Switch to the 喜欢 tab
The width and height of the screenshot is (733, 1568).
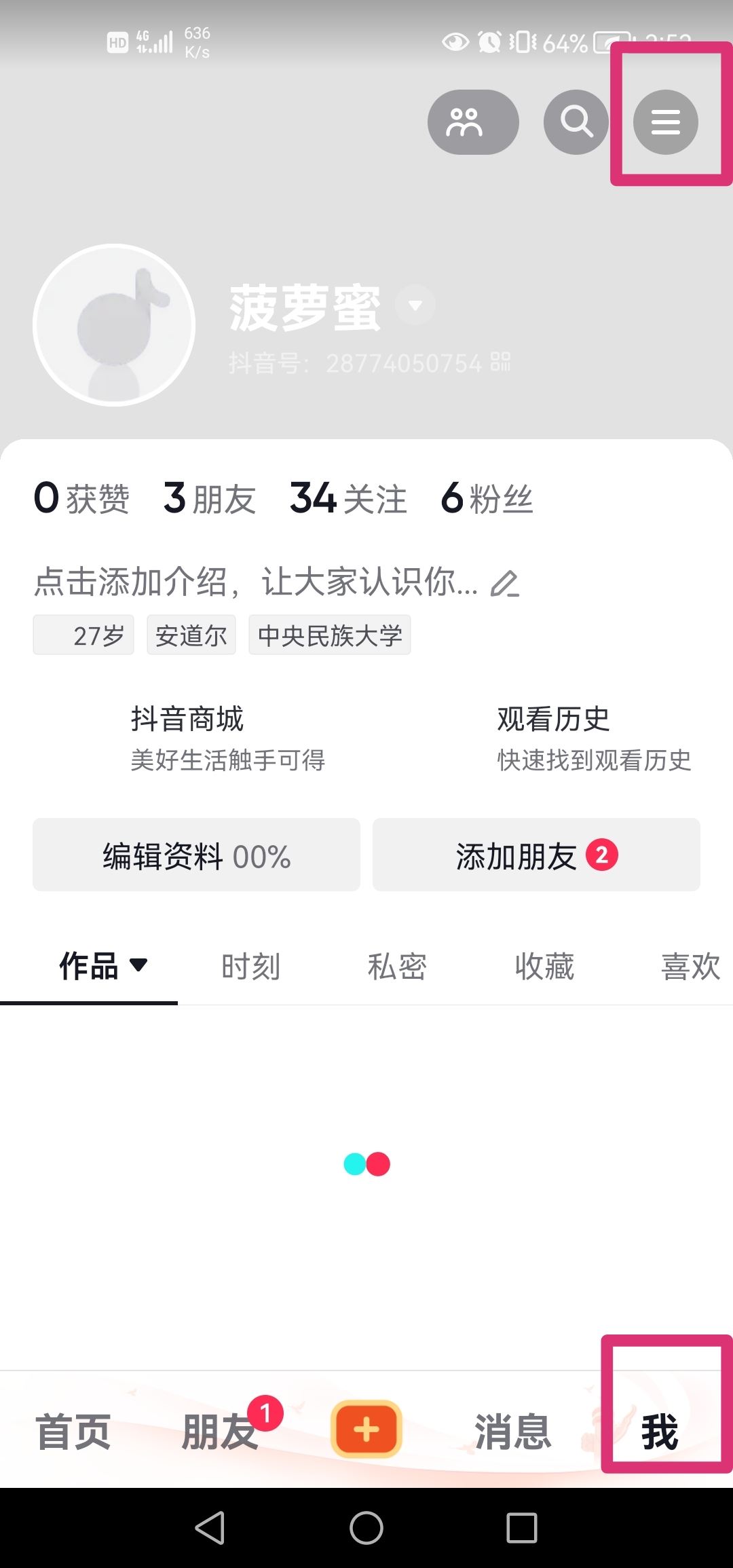click(x=690, y=967)
